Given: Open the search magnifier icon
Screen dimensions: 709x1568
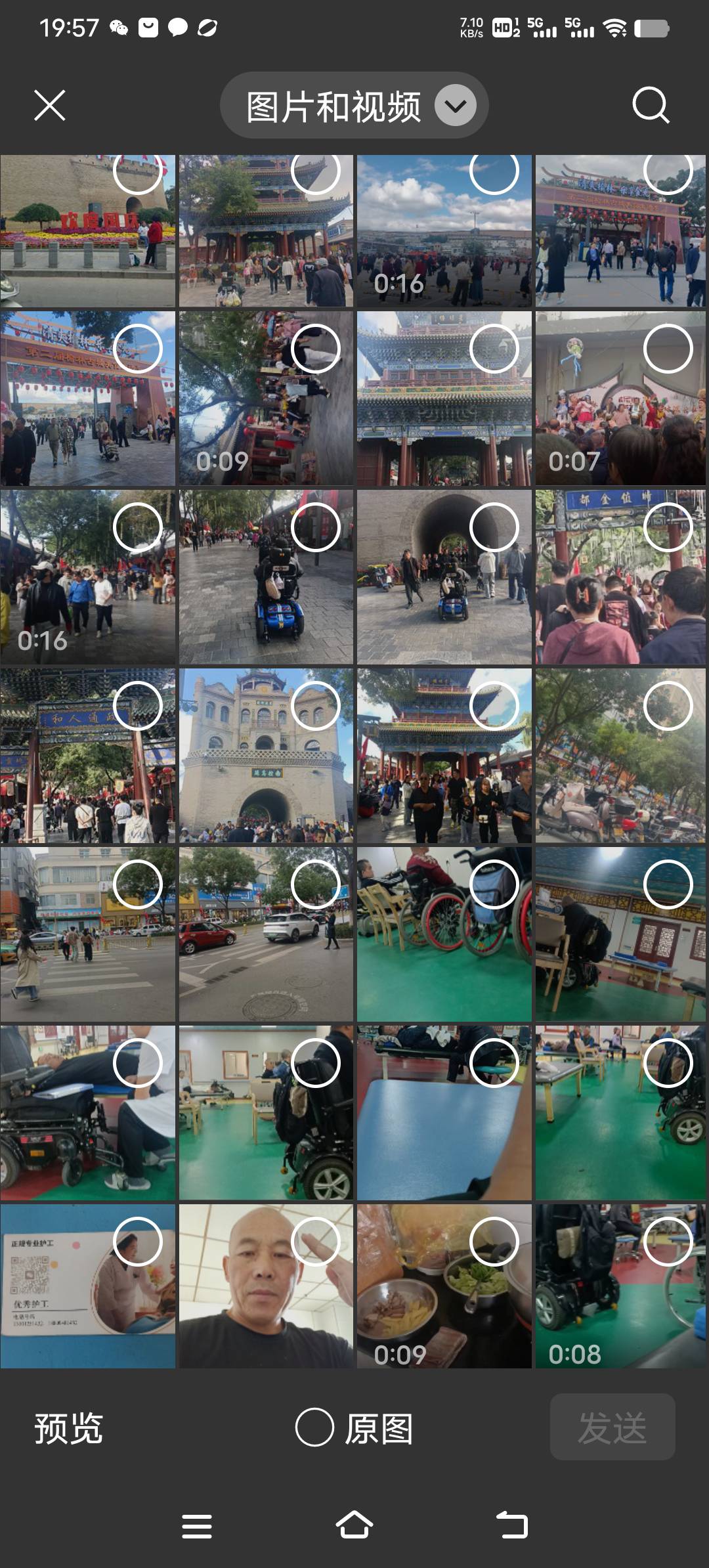Looking at the screenshot, I should click(651, 105).
